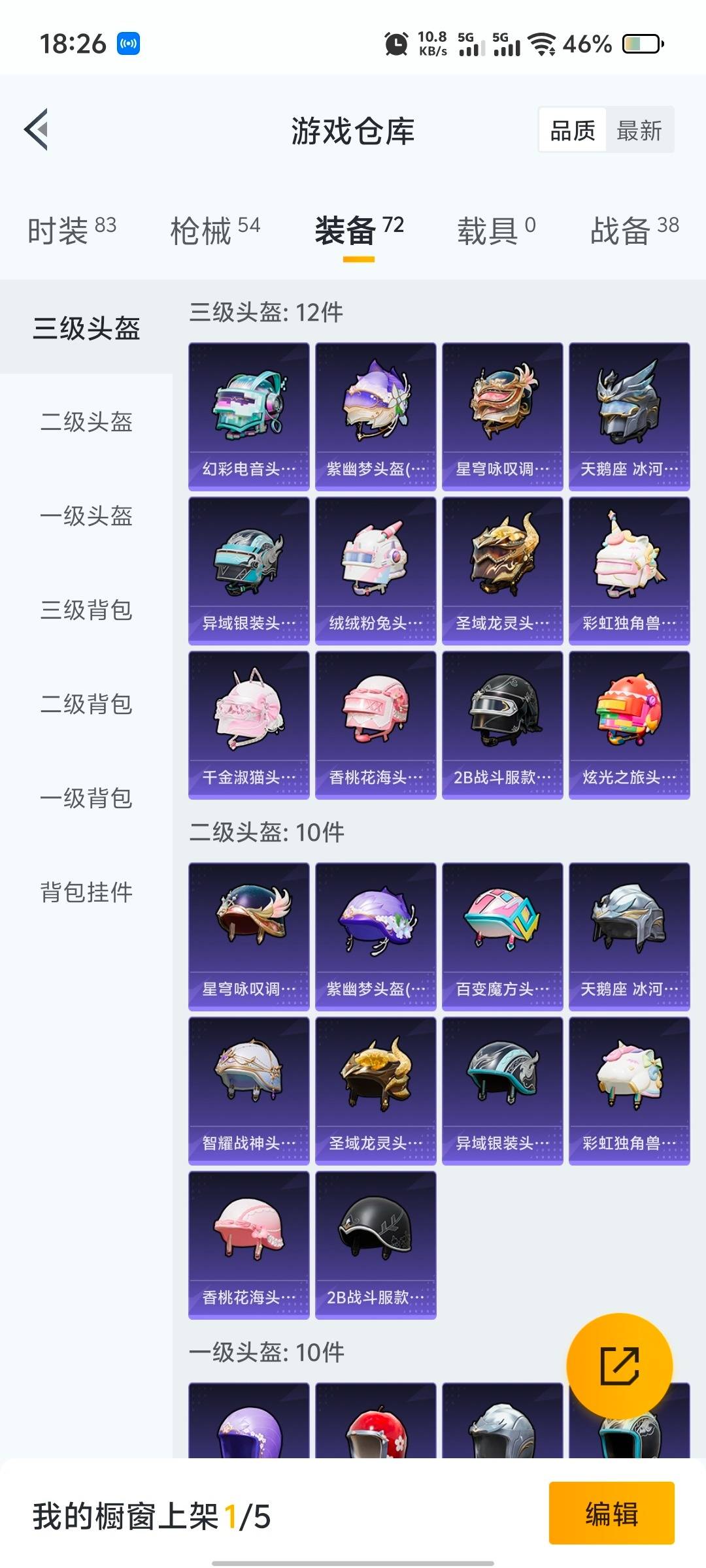View the 百变魔方头盔 item
The image size is (706, 1568).
(x=502, y=936)
